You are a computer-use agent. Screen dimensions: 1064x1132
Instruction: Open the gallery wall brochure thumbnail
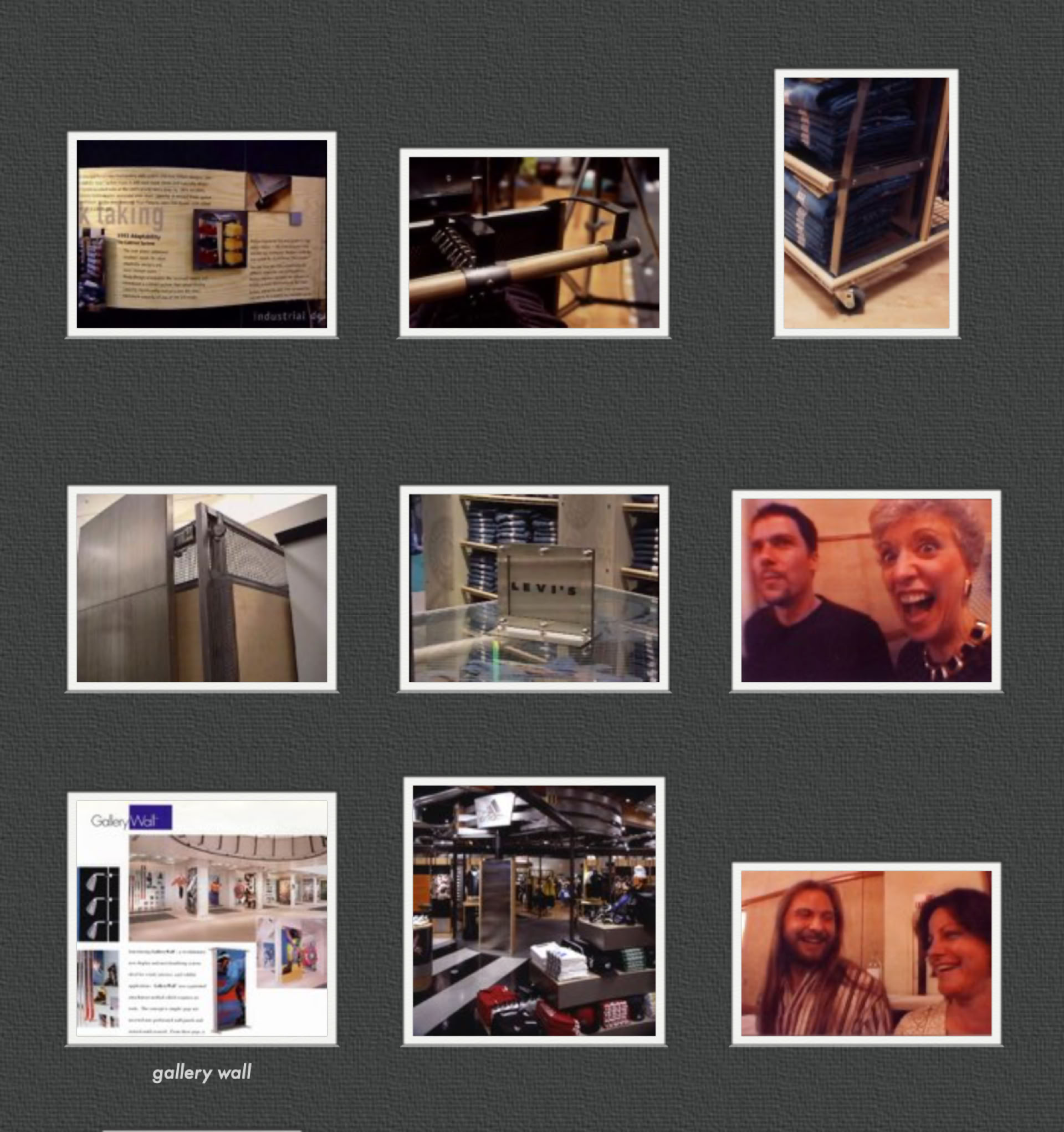coord(202,918)
